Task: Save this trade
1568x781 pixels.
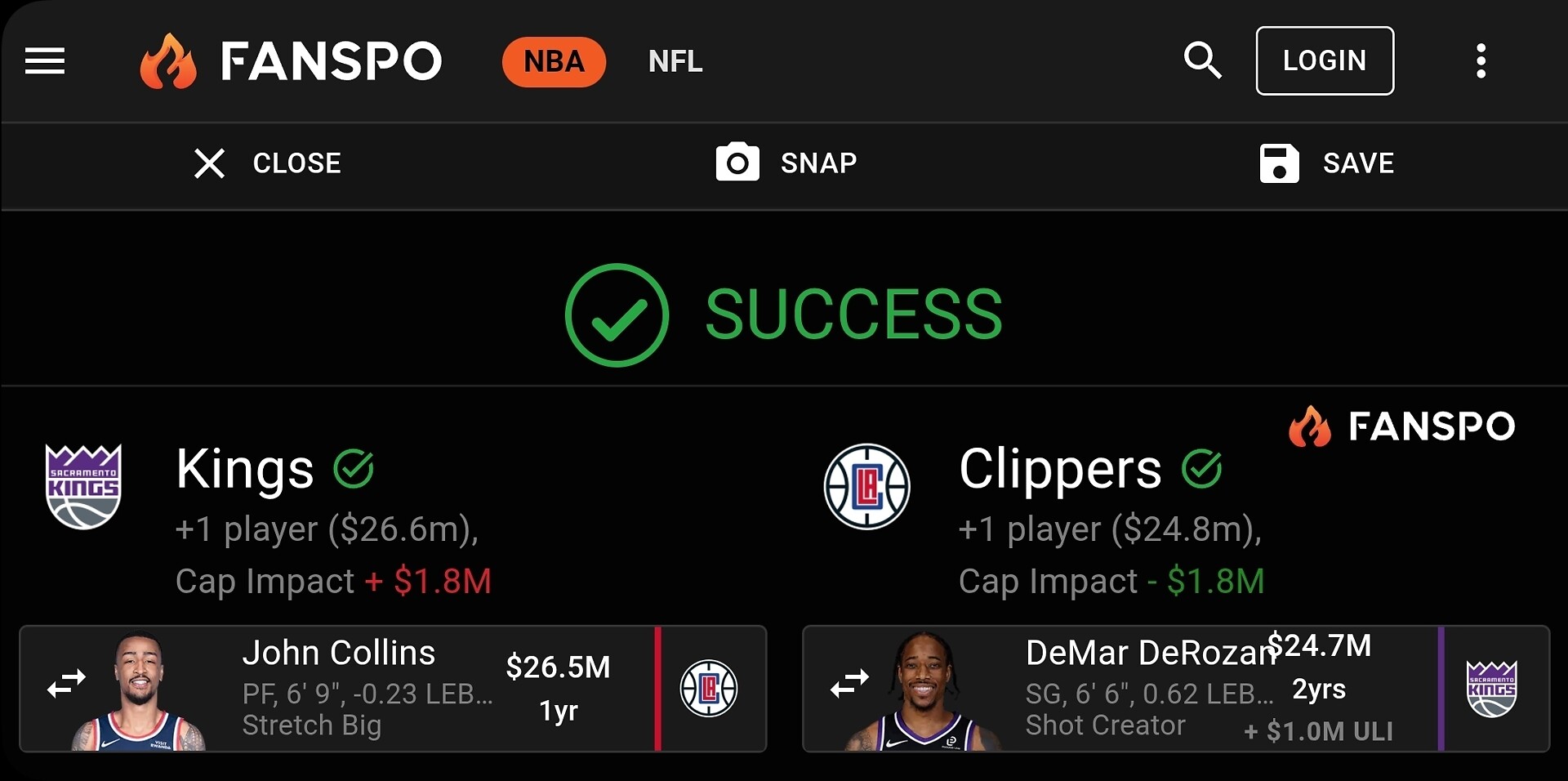Action: [1326, 163]
